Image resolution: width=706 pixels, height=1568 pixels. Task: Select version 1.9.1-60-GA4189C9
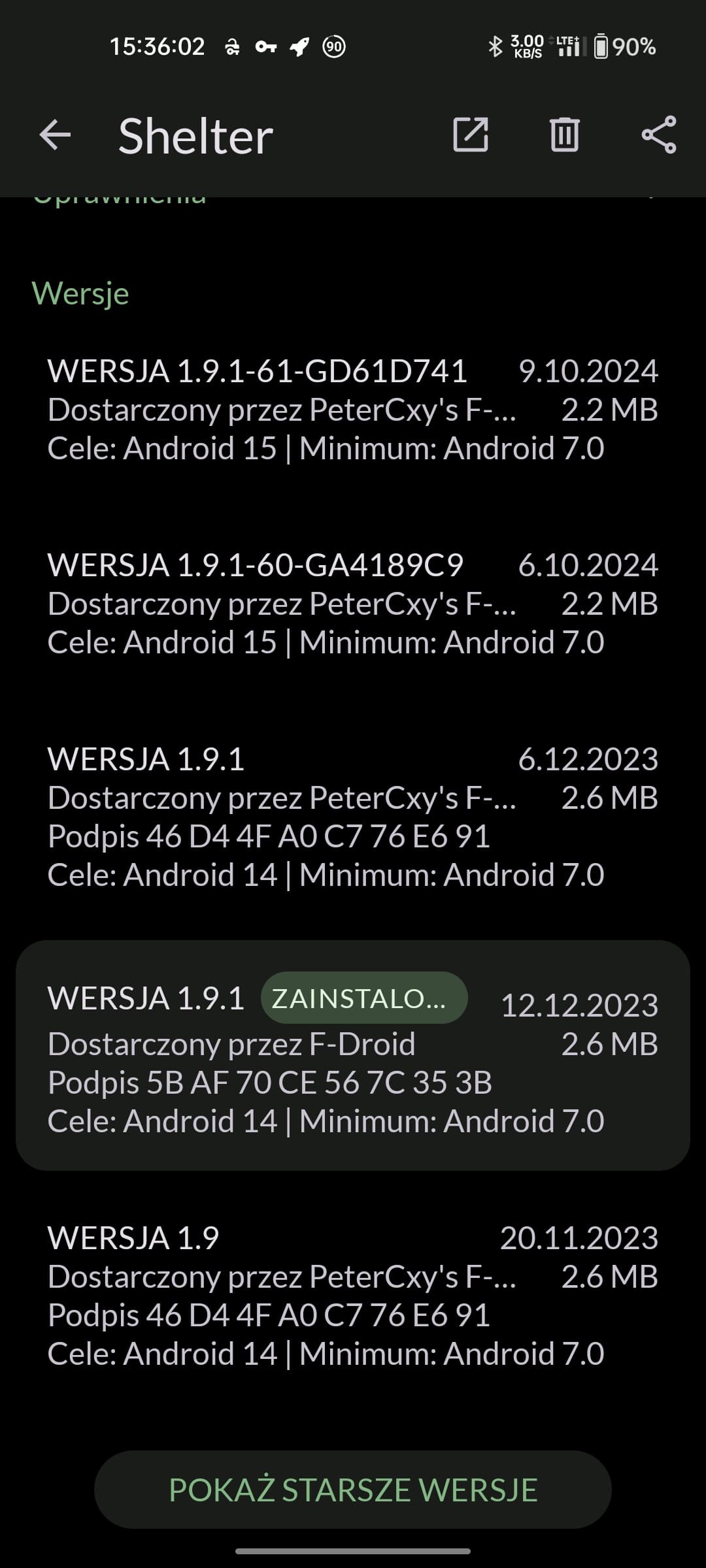pos(353,604)
